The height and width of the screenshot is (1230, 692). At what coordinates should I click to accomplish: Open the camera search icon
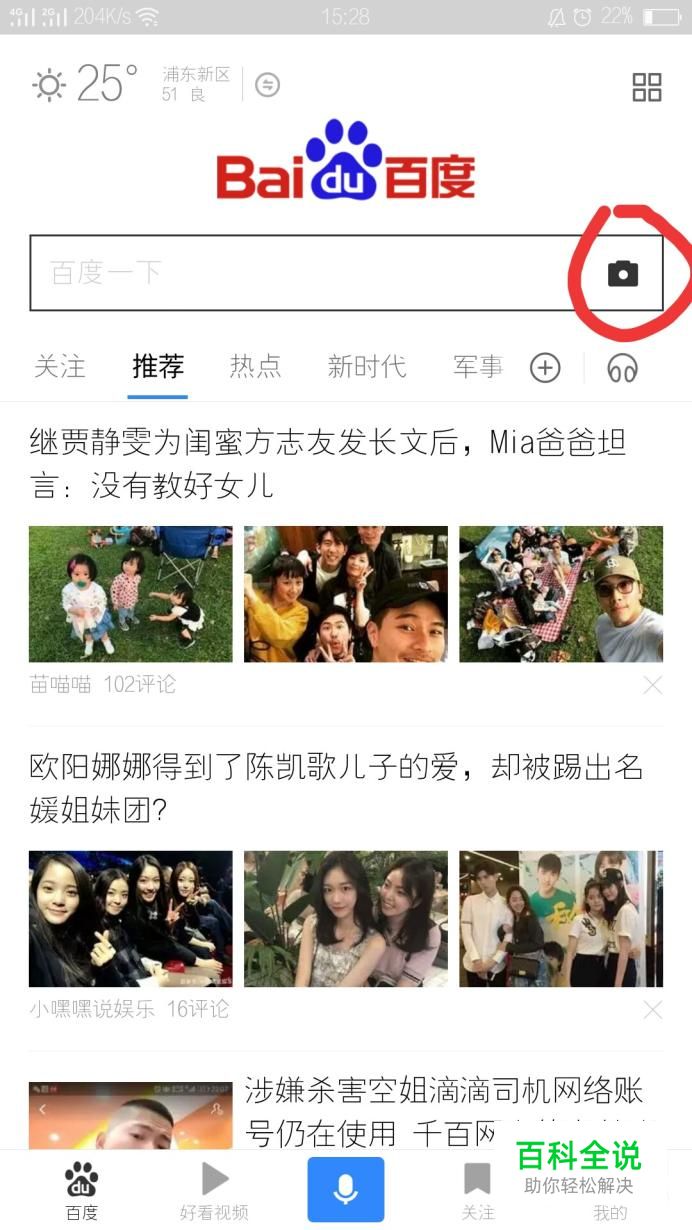pos(622,273)
